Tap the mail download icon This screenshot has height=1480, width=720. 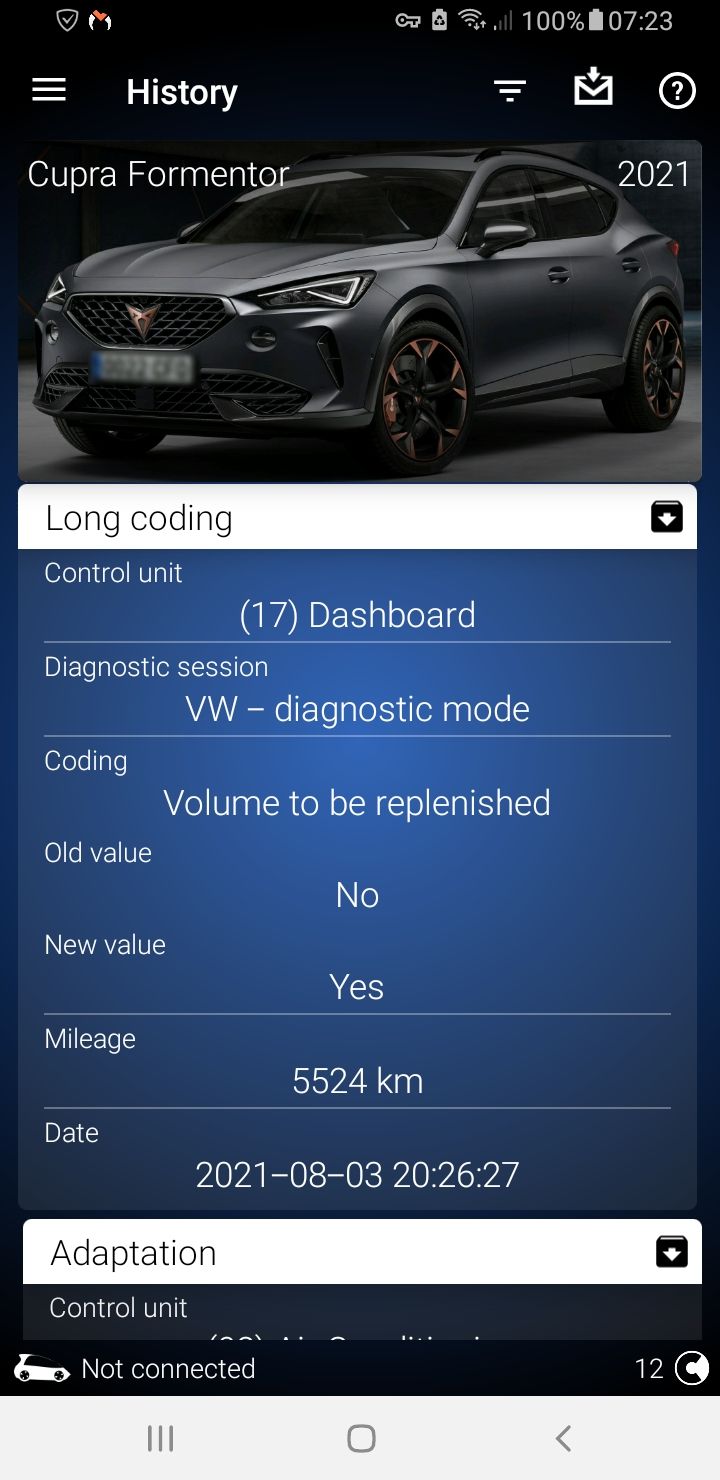pos(593,88)
